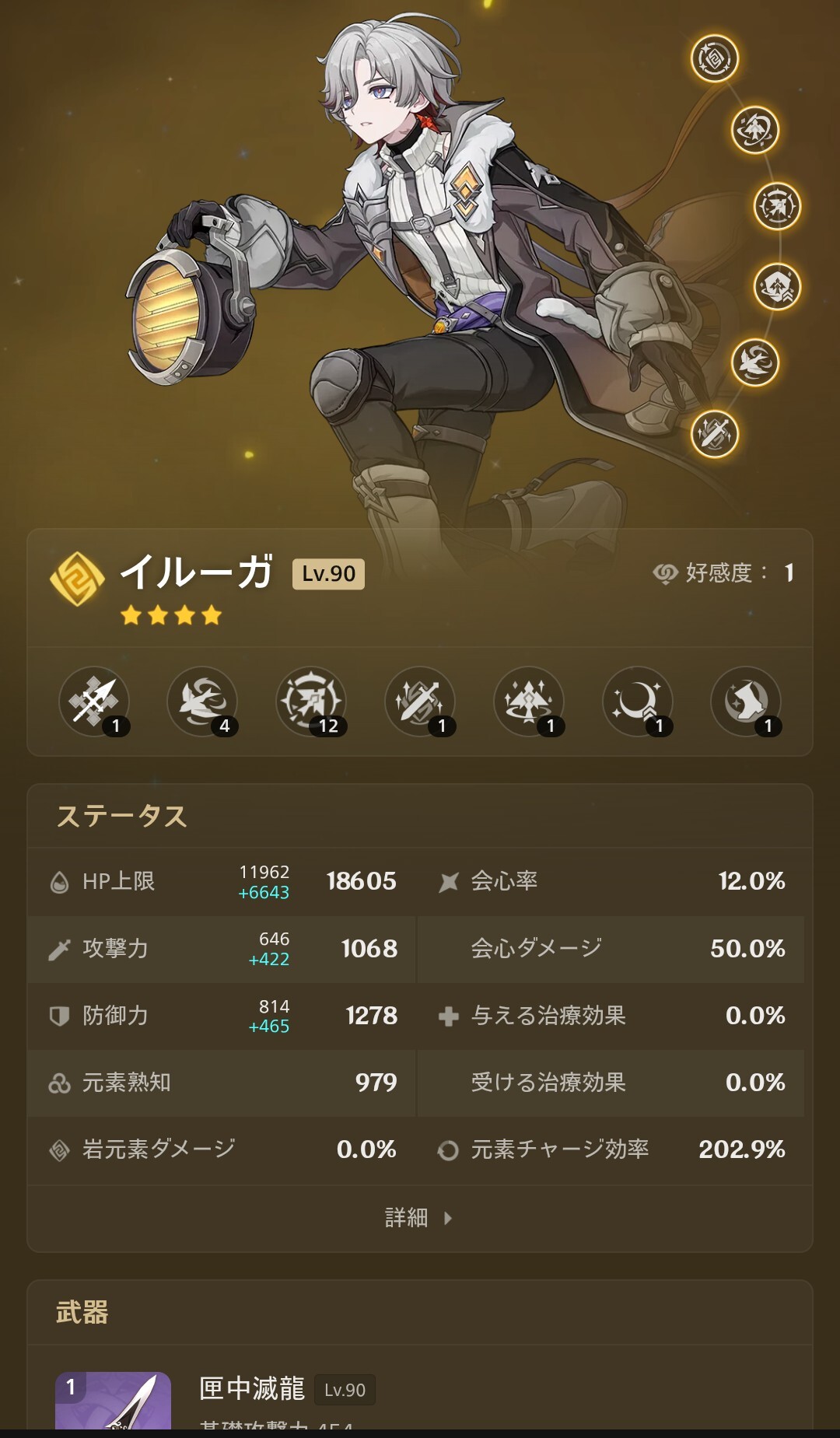This screenshot has height=1438, width=840.
Task: View the crescent moon passive talent
Action: (637, 701)
